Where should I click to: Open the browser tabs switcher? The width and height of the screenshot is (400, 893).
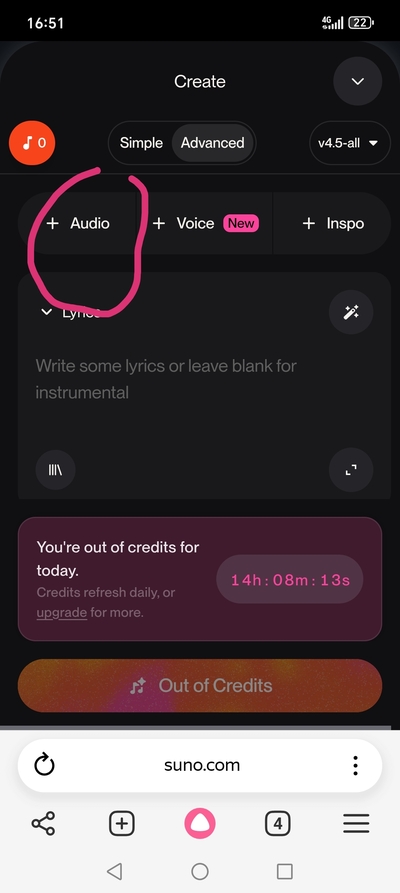point(277,824)
